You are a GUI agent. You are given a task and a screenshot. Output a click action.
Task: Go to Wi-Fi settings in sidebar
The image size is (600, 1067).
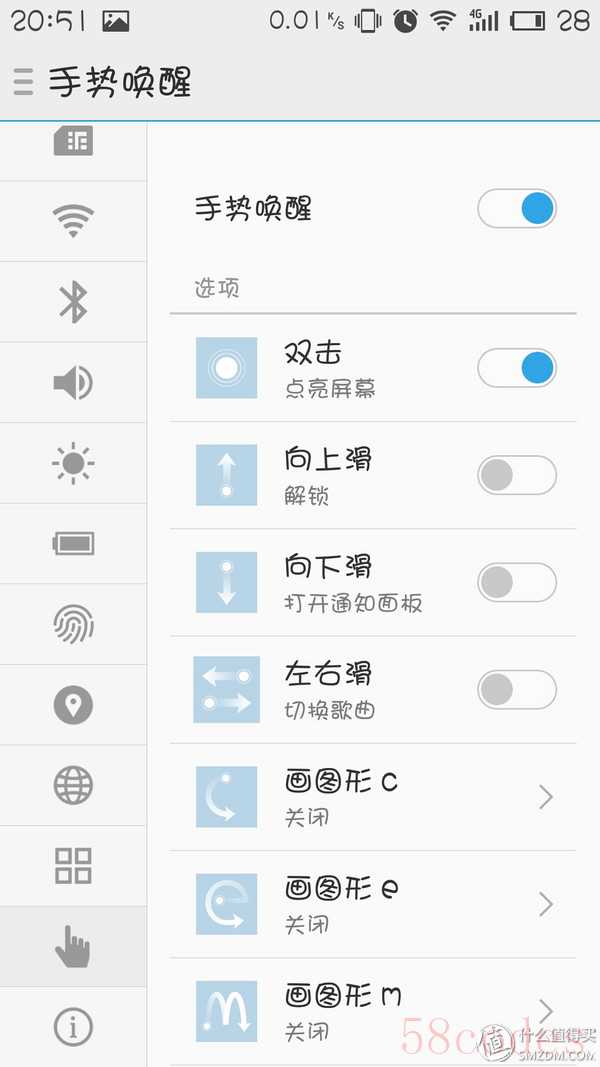click(x=73, y=222)
